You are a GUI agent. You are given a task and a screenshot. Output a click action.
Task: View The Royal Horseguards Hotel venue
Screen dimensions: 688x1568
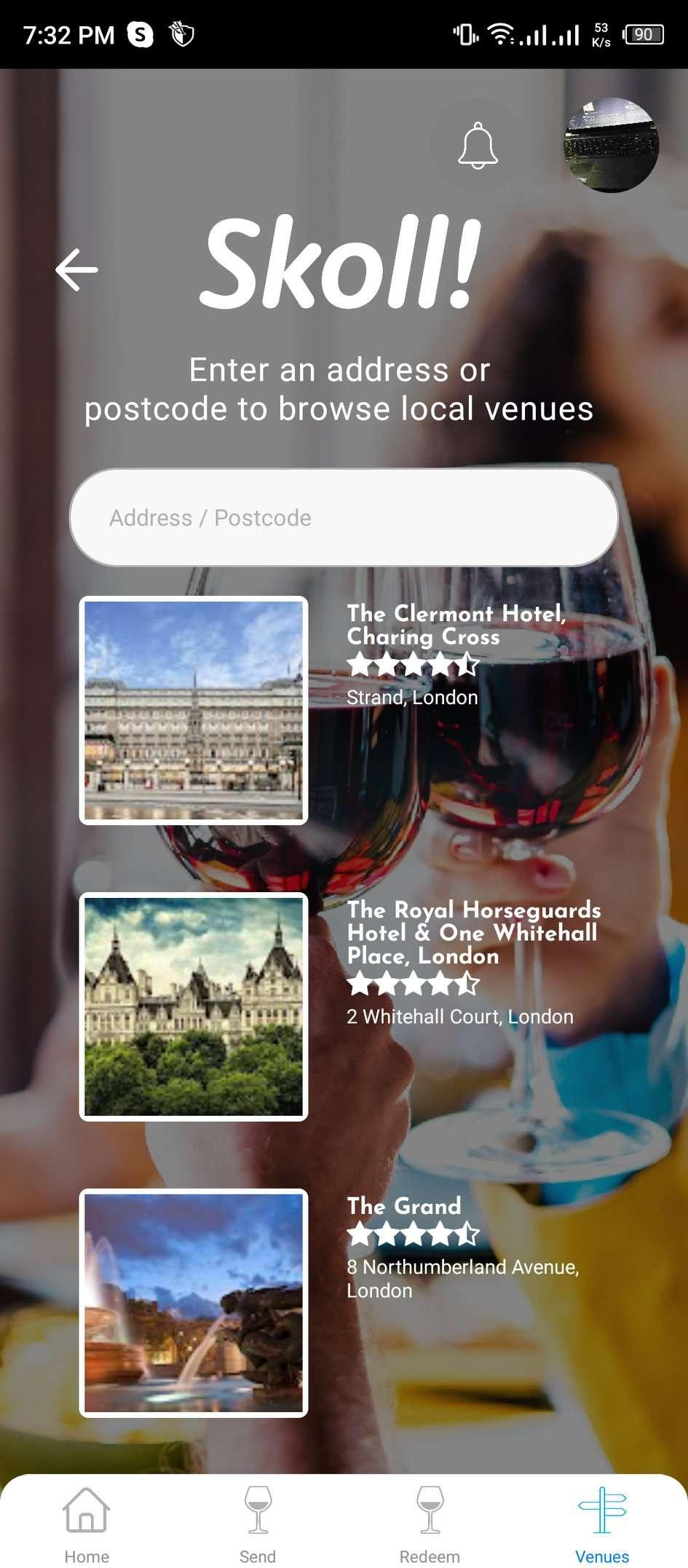tap(344, 1006)
